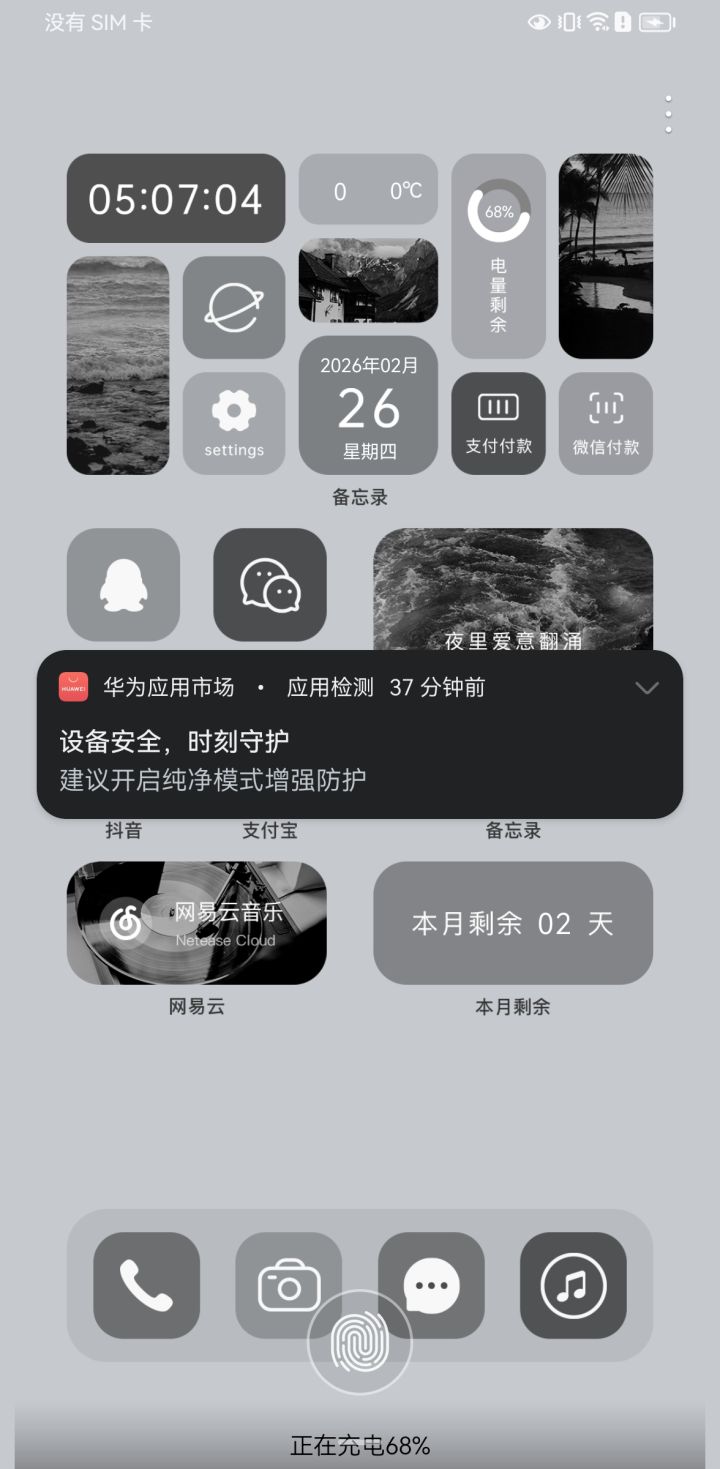The image size is (720, 1469).
Task: Launch the Camera from the dock
Action: [288, 1286]
